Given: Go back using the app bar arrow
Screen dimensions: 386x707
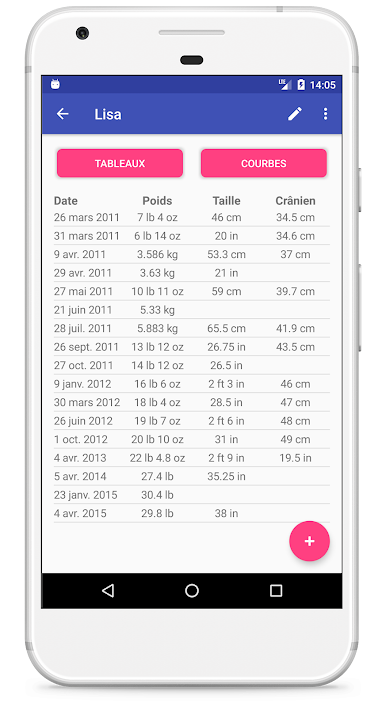Looking at the screenshot, I should click(x=63, y=114).
